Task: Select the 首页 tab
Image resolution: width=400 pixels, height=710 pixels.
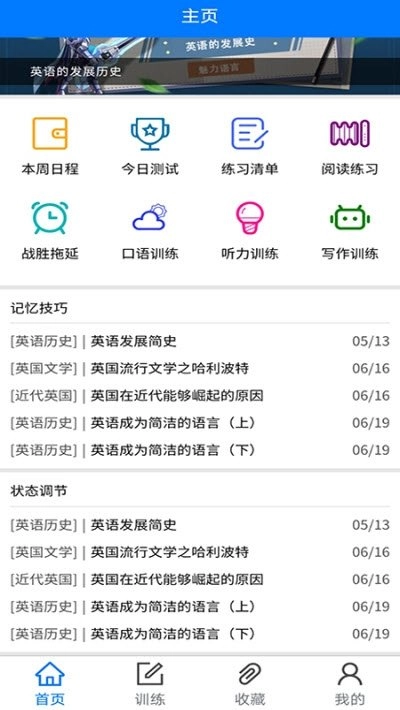Action: [x=50, y=684]
